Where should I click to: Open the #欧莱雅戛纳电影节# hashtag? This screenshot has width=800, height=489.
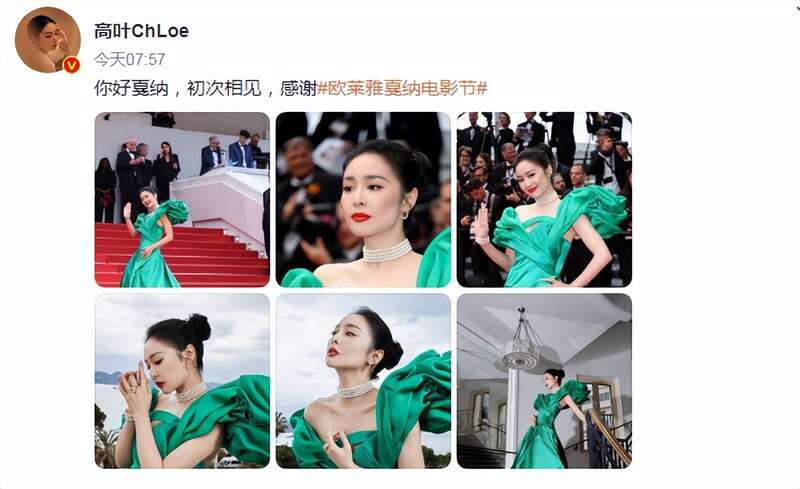point(402,88)
